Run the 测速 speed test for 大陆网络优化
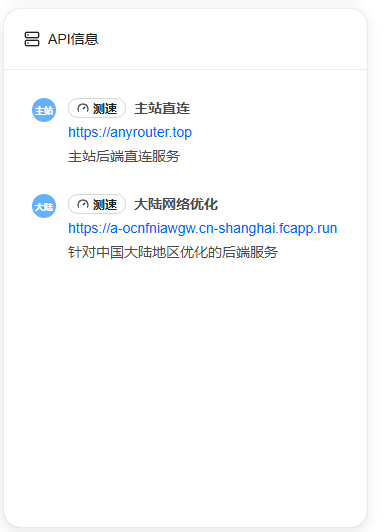Viewport: 384px width, 532px height. [x=97, y=204]
